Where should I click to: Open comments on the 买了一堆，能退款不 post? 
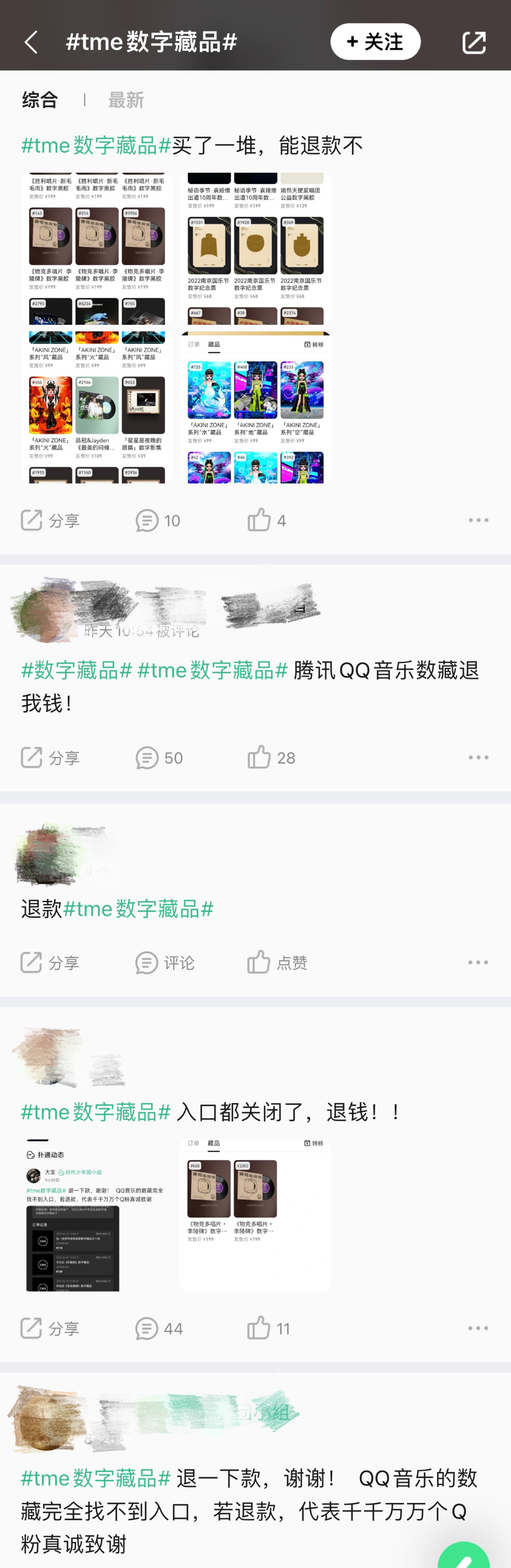[158, 520]
